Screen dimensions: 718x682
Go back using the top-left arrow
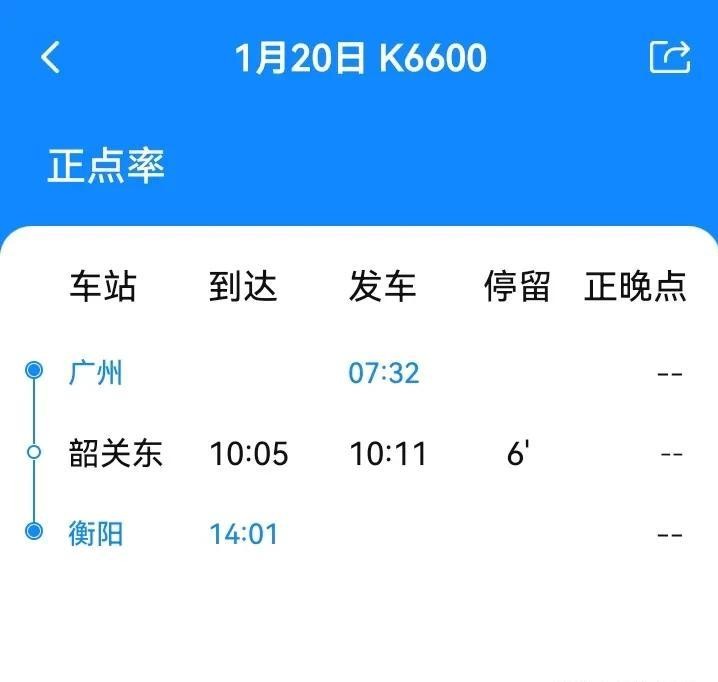51,58
